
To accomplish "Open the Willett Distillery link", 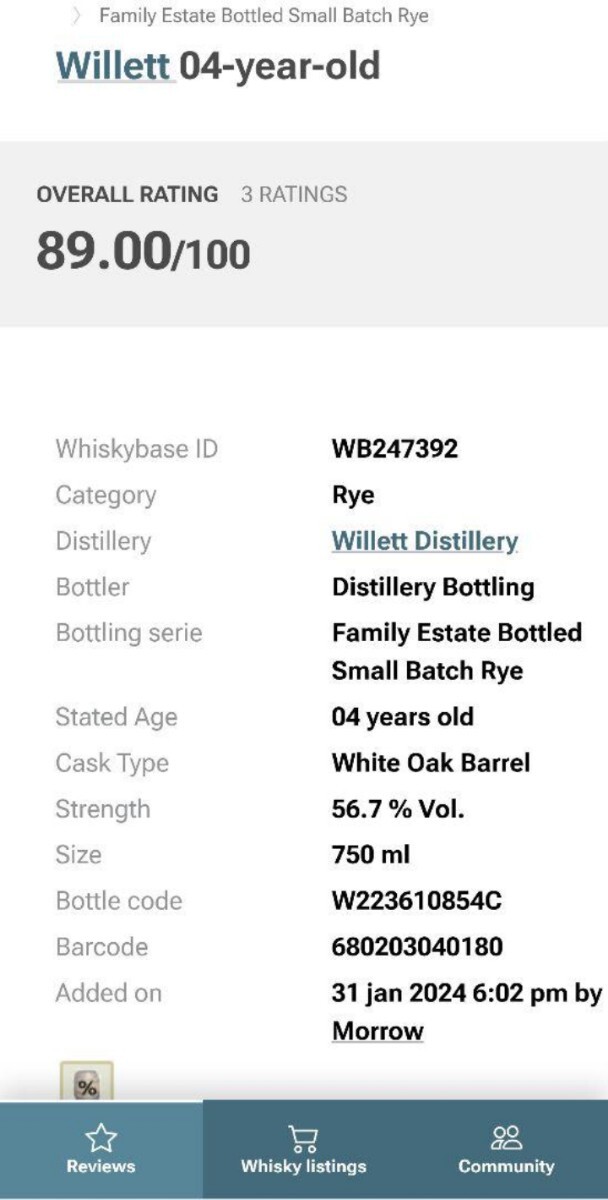I will (x=424, y=541).
